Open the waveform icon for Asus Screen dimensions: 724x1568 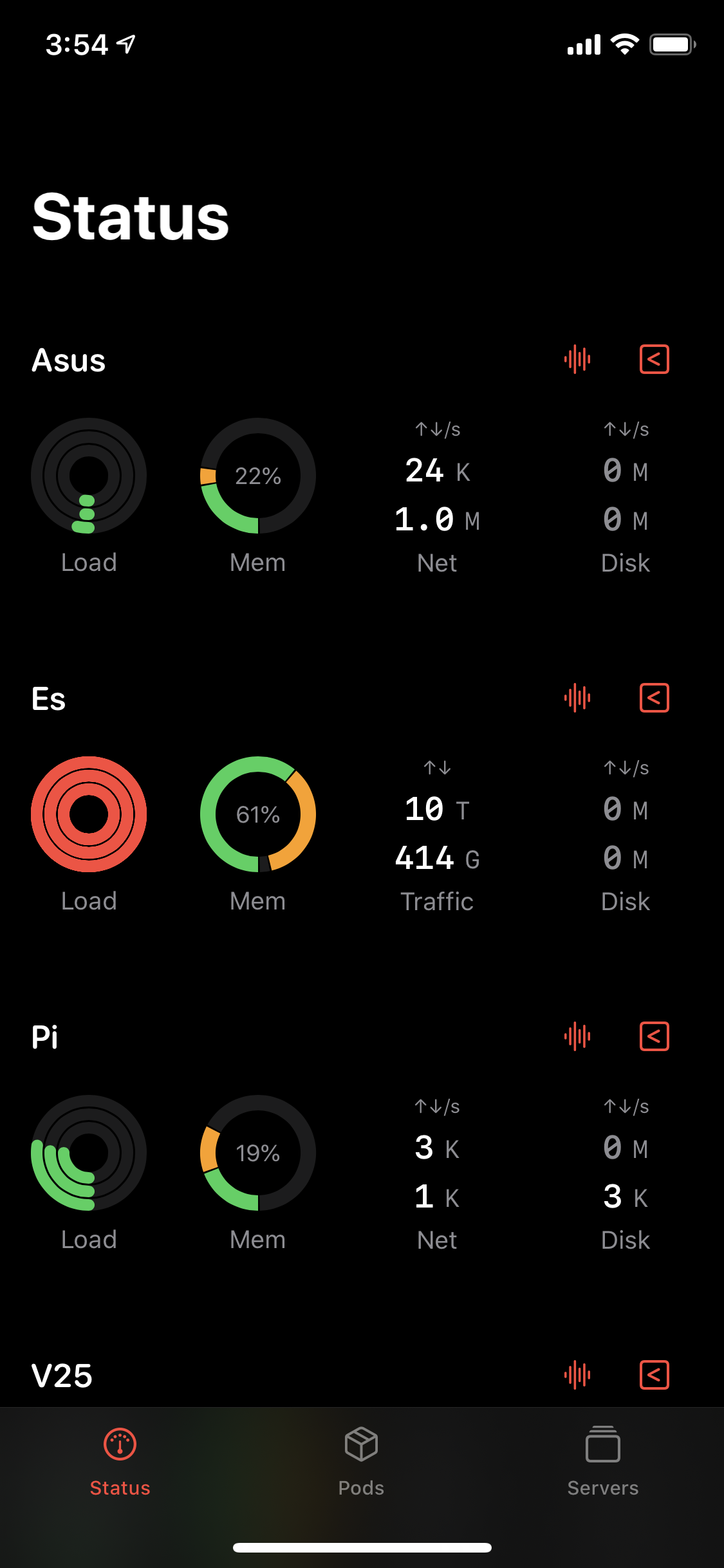[x=577, y=359]
